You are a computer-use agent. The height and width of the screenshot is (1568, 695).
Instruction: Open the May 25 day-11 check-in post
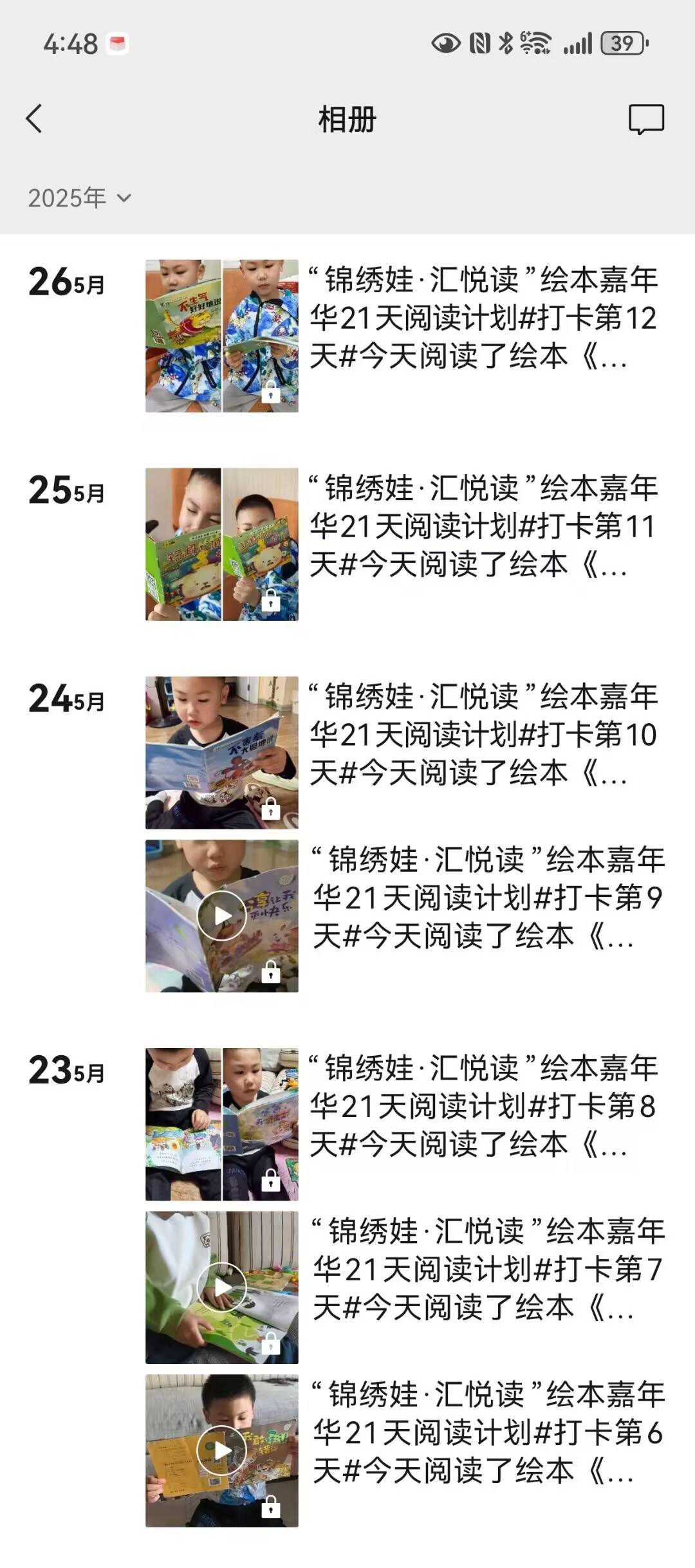tap(483, 526)
